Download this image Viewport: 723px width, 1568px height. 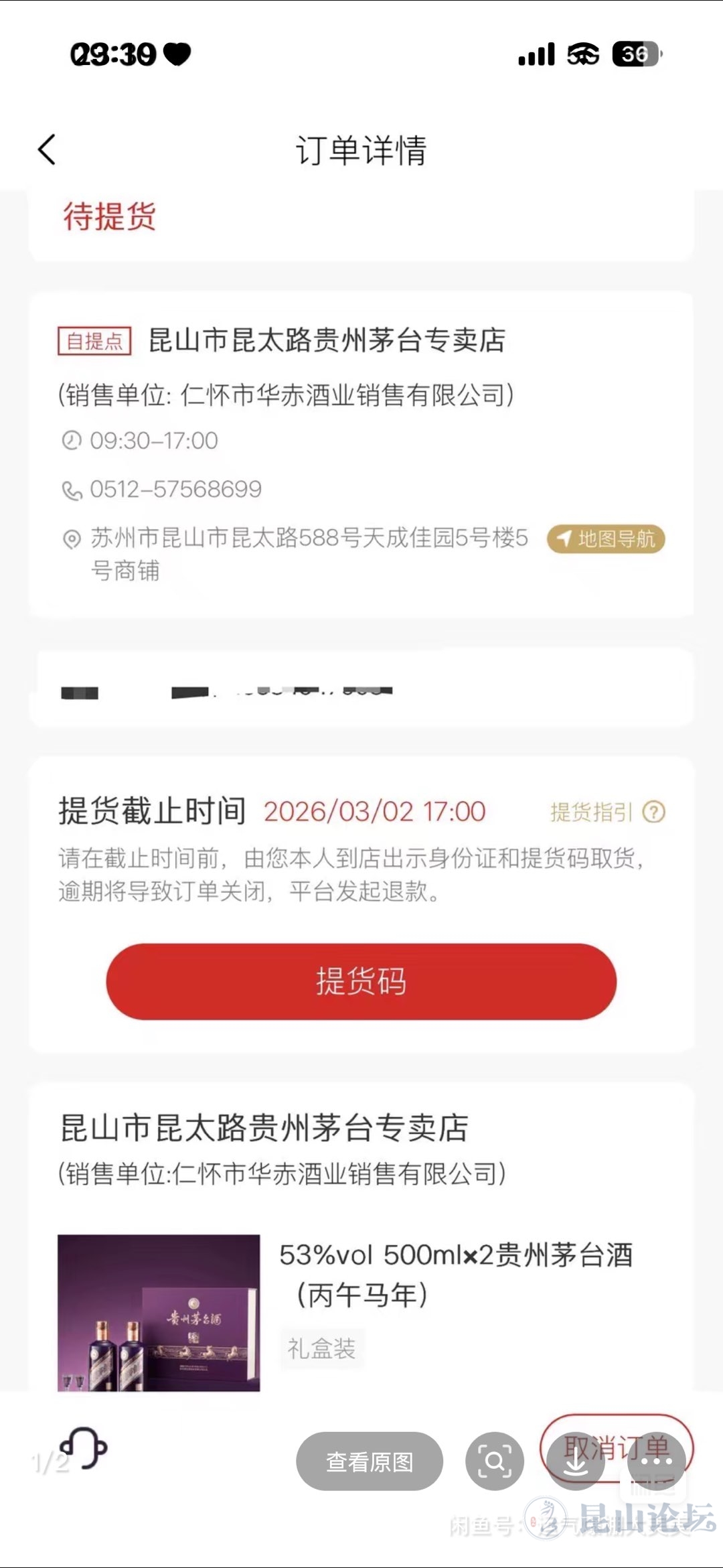pyautogui.click(x=576, y=1462)
